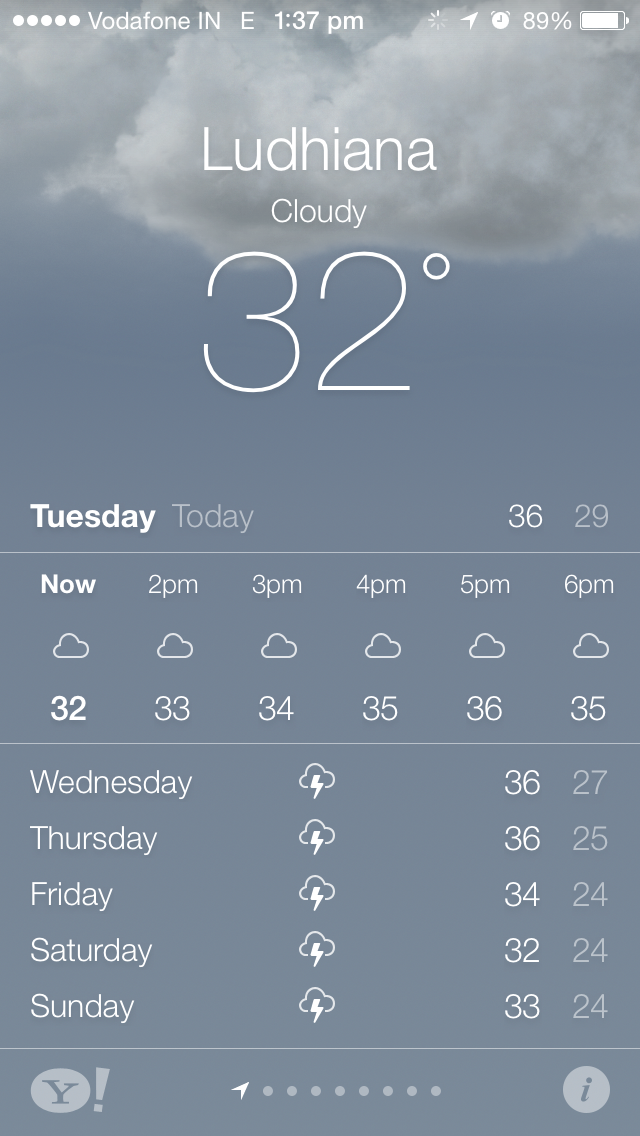The height and width of the screenshot is (1136, 640).
Task: Open the info button
Action: (586, 1091)
